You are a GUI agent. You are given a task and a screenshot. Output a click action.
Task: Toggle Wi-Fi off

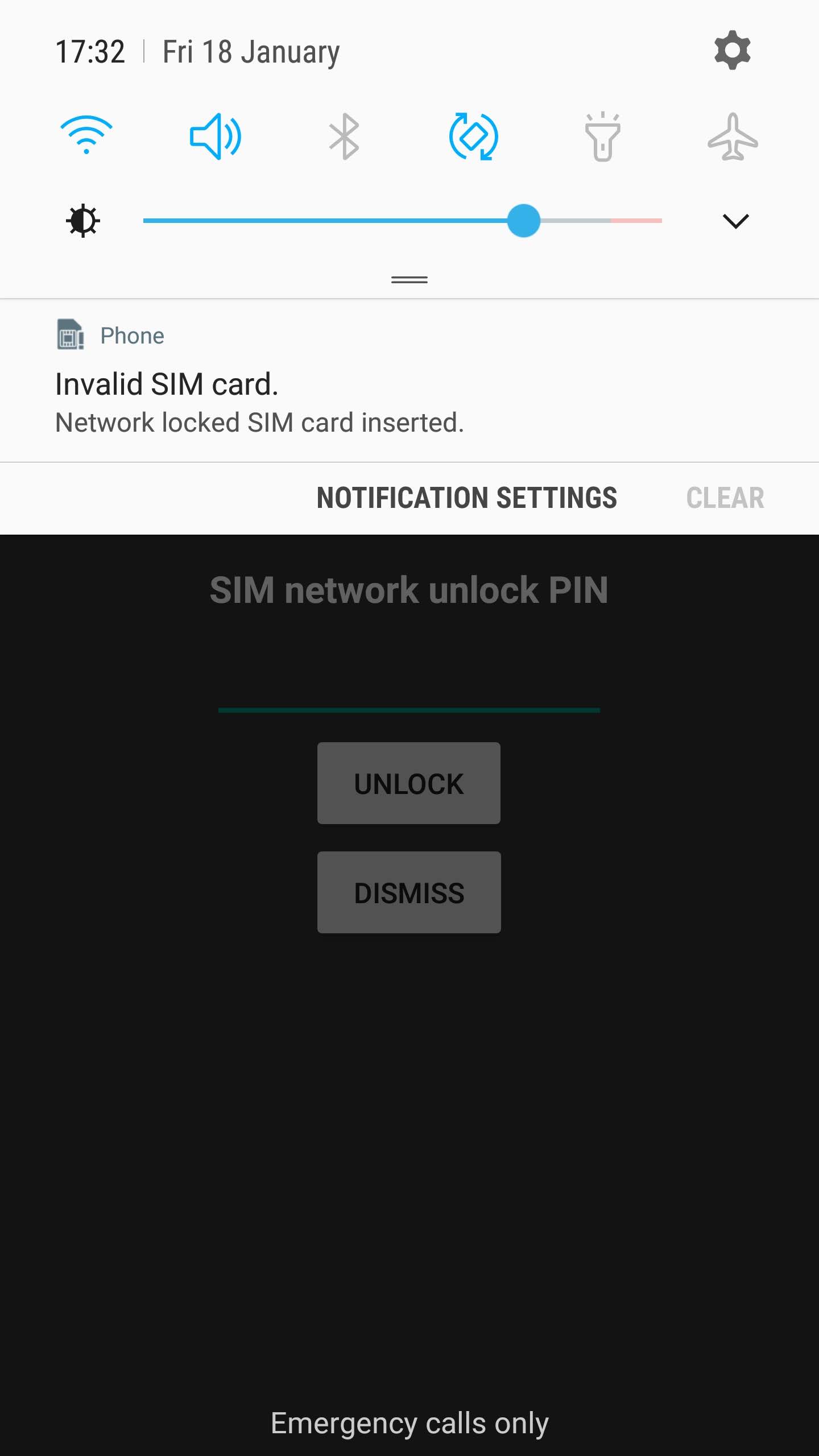86,136
